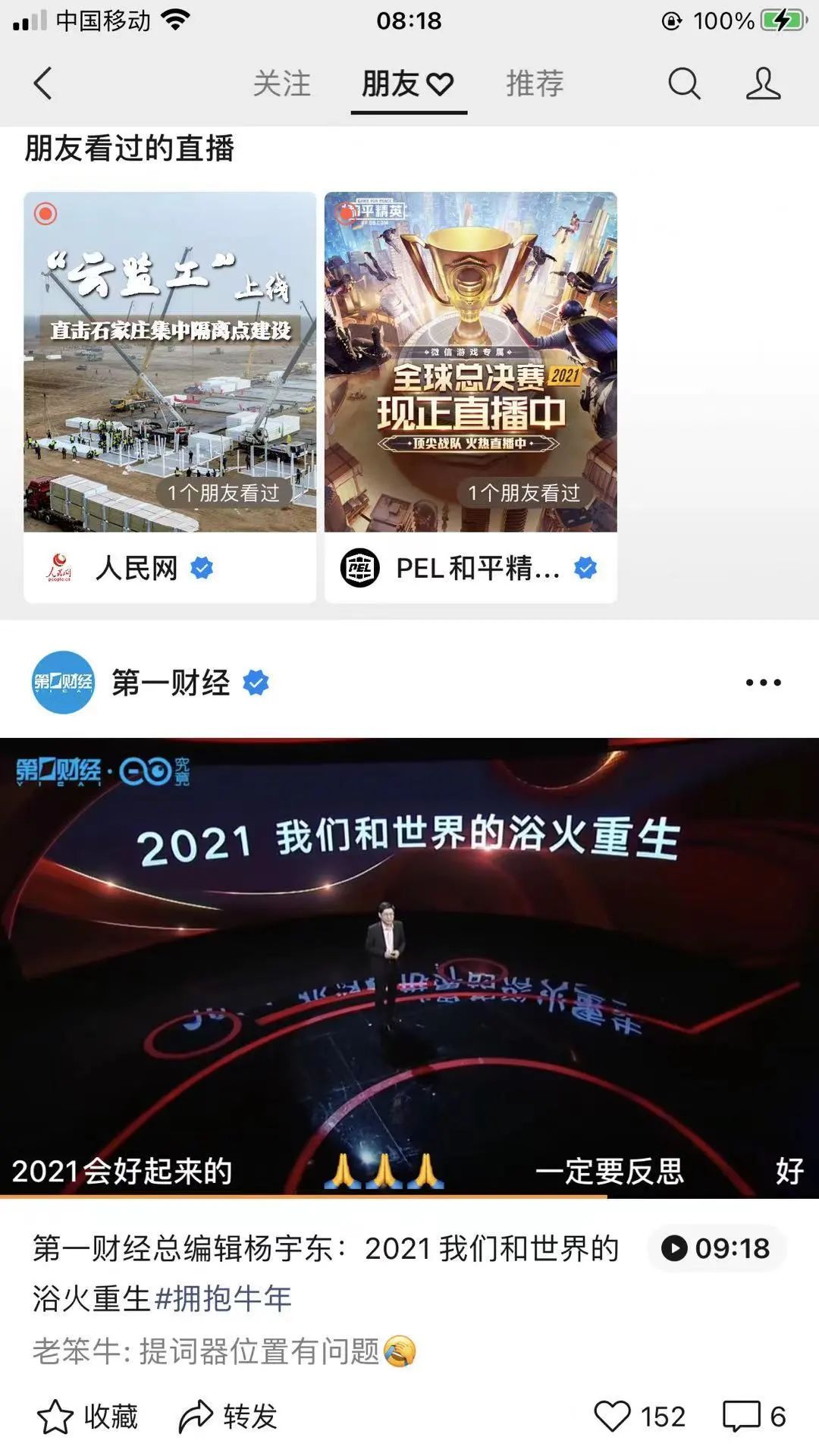819x1456 pixels.
Task: Open the three-dot menu on 第一财经 post
Action: (x=763, y=682)
